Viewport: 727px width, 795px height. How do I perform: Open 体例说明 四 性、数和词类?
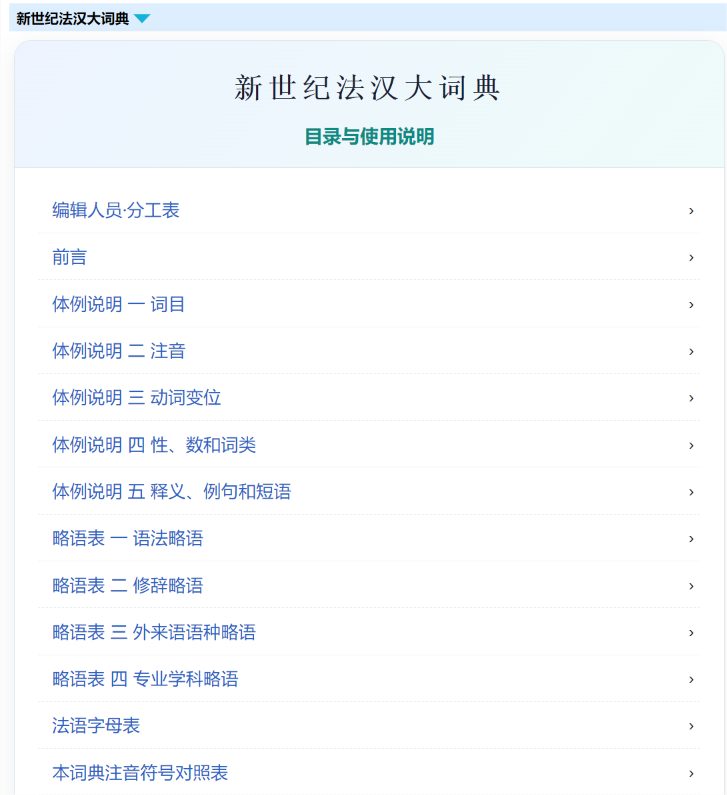pyautogui.click(x=369, y=445)
